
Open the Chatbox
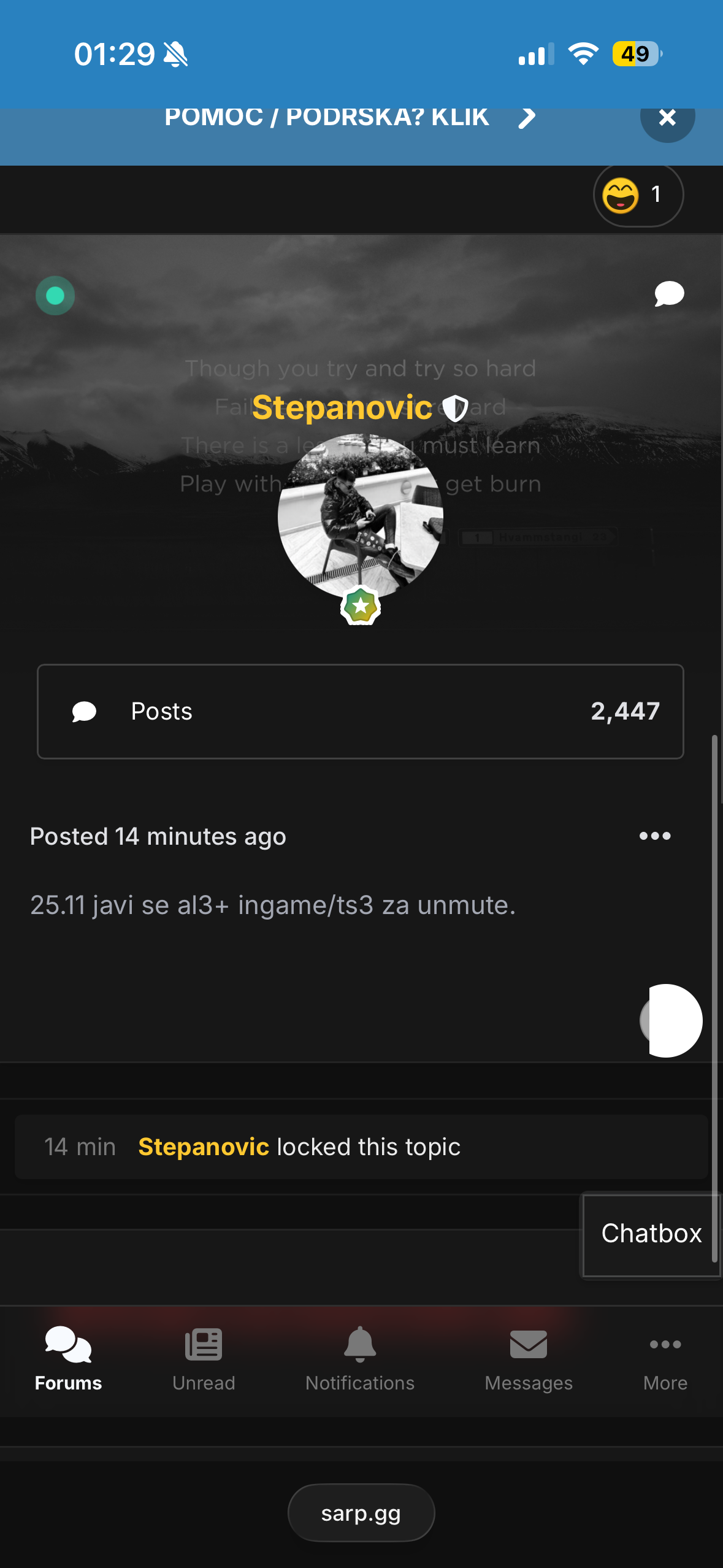651,1234
